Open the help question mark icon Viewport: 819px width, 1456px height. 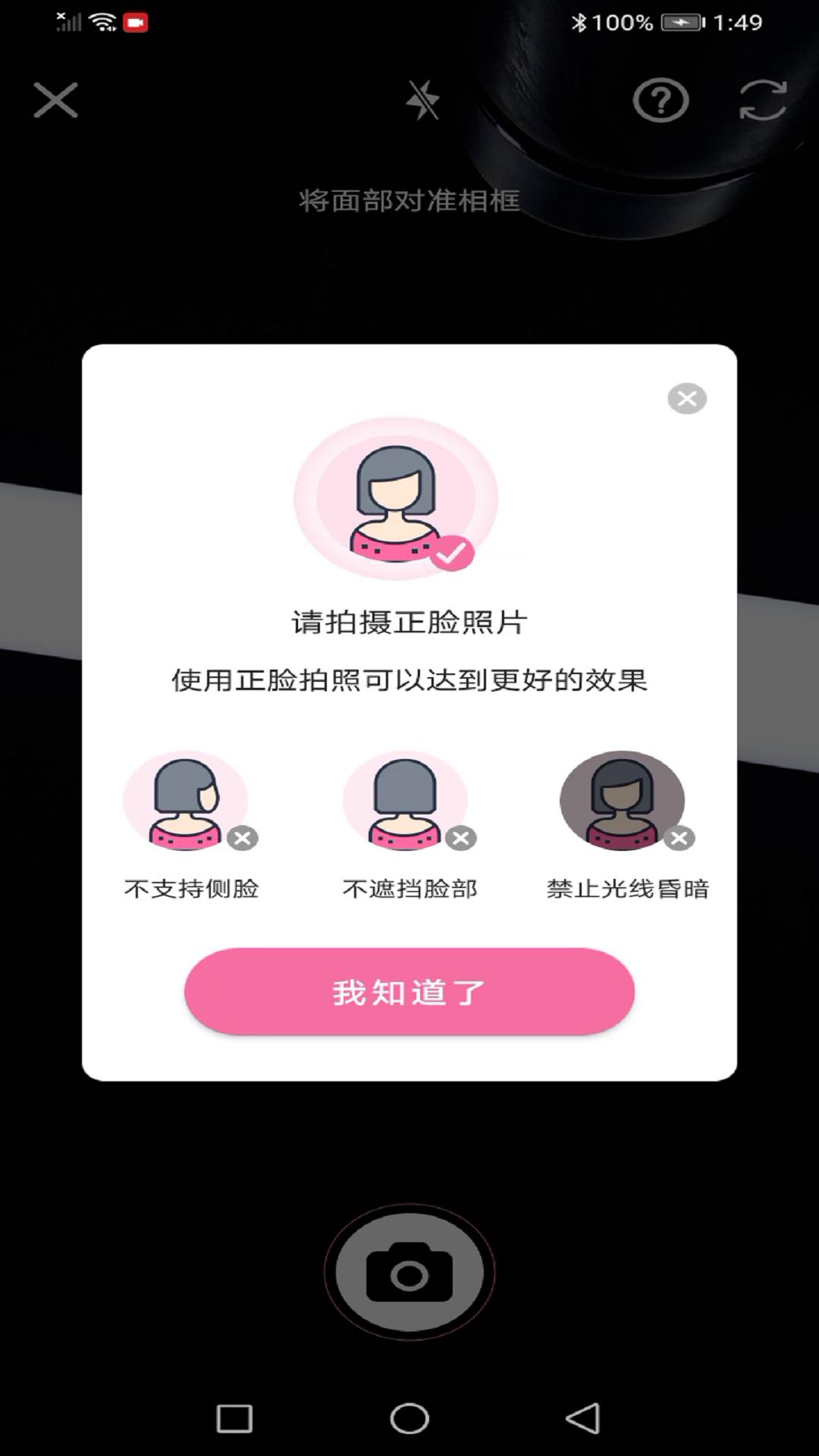coord(660,99)
